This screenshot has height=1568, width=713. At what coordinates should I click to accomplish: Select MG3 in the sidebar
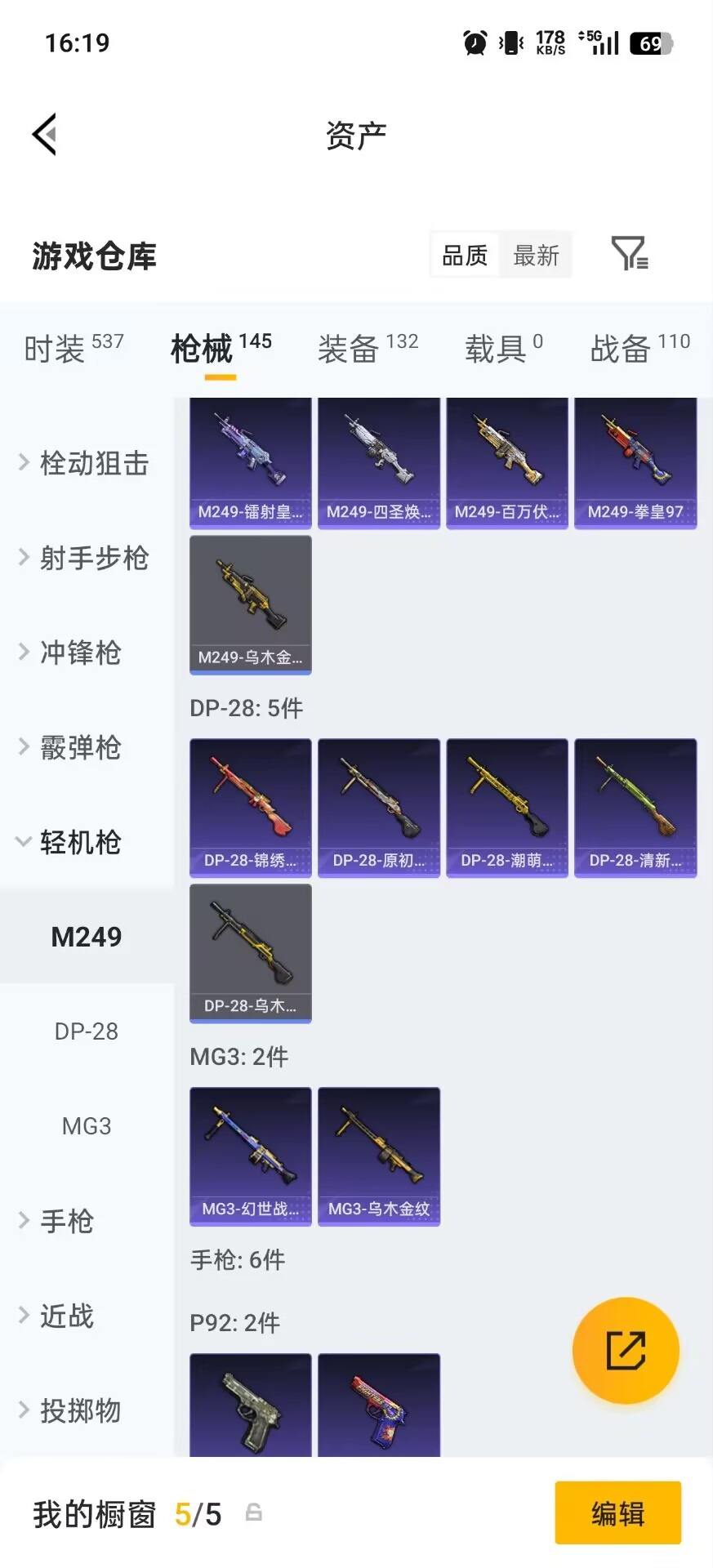click(x=87, y=1126)
